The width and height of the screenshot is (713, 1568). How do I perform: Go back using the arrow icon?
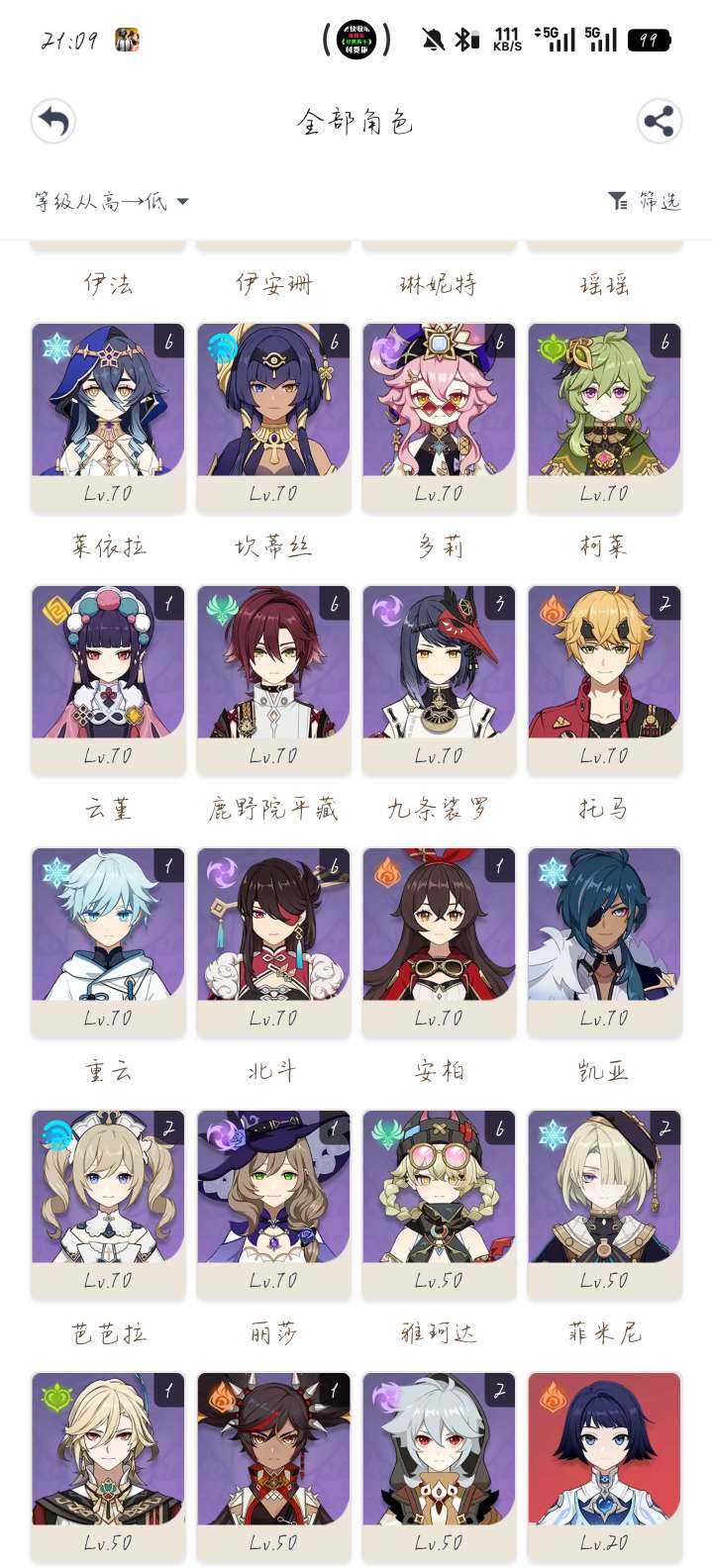point(53,122)
